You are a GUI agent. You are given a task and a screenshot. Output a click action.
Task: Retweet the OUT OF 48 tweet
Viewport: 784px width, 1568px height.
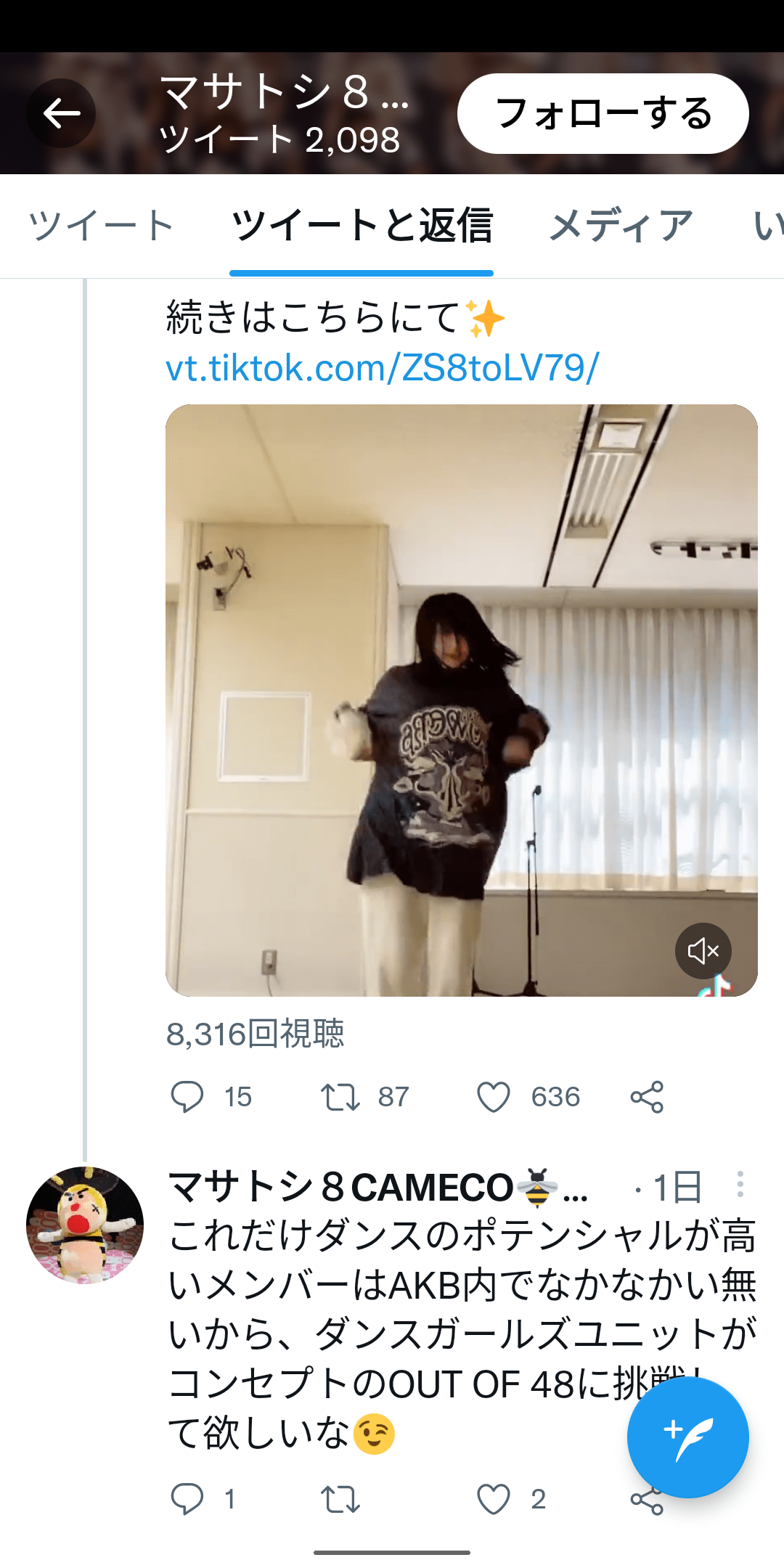point(340,1499)
